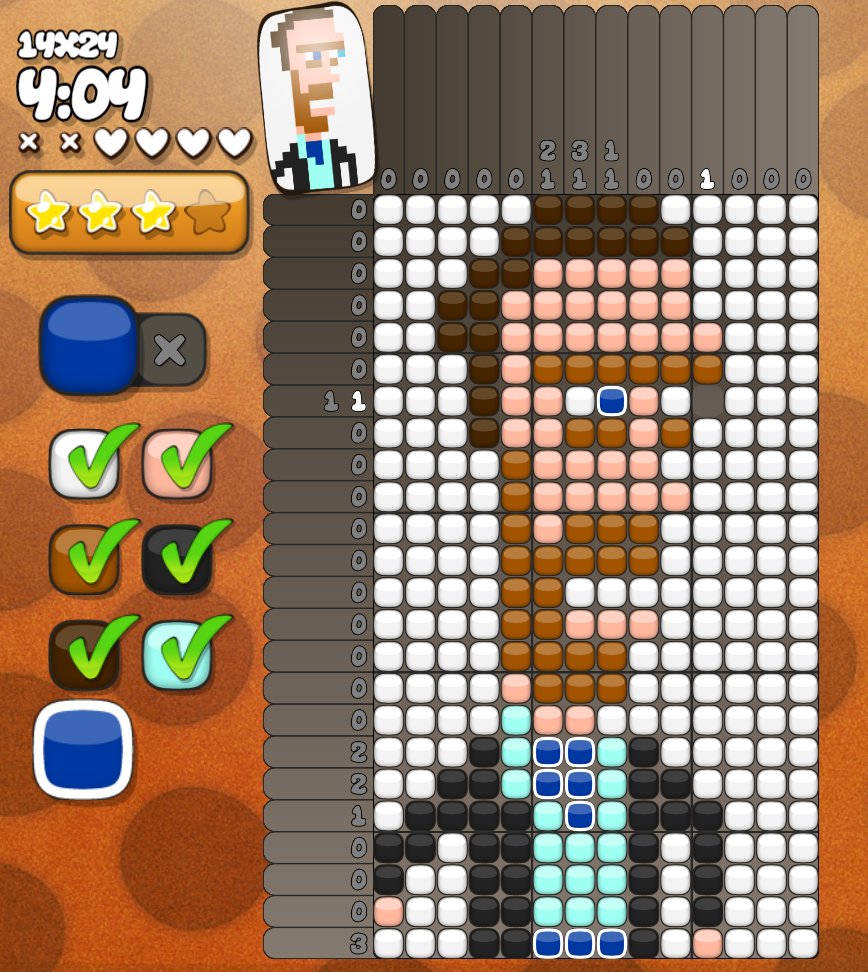Choose the black color swatch

(x=177, y=560)
